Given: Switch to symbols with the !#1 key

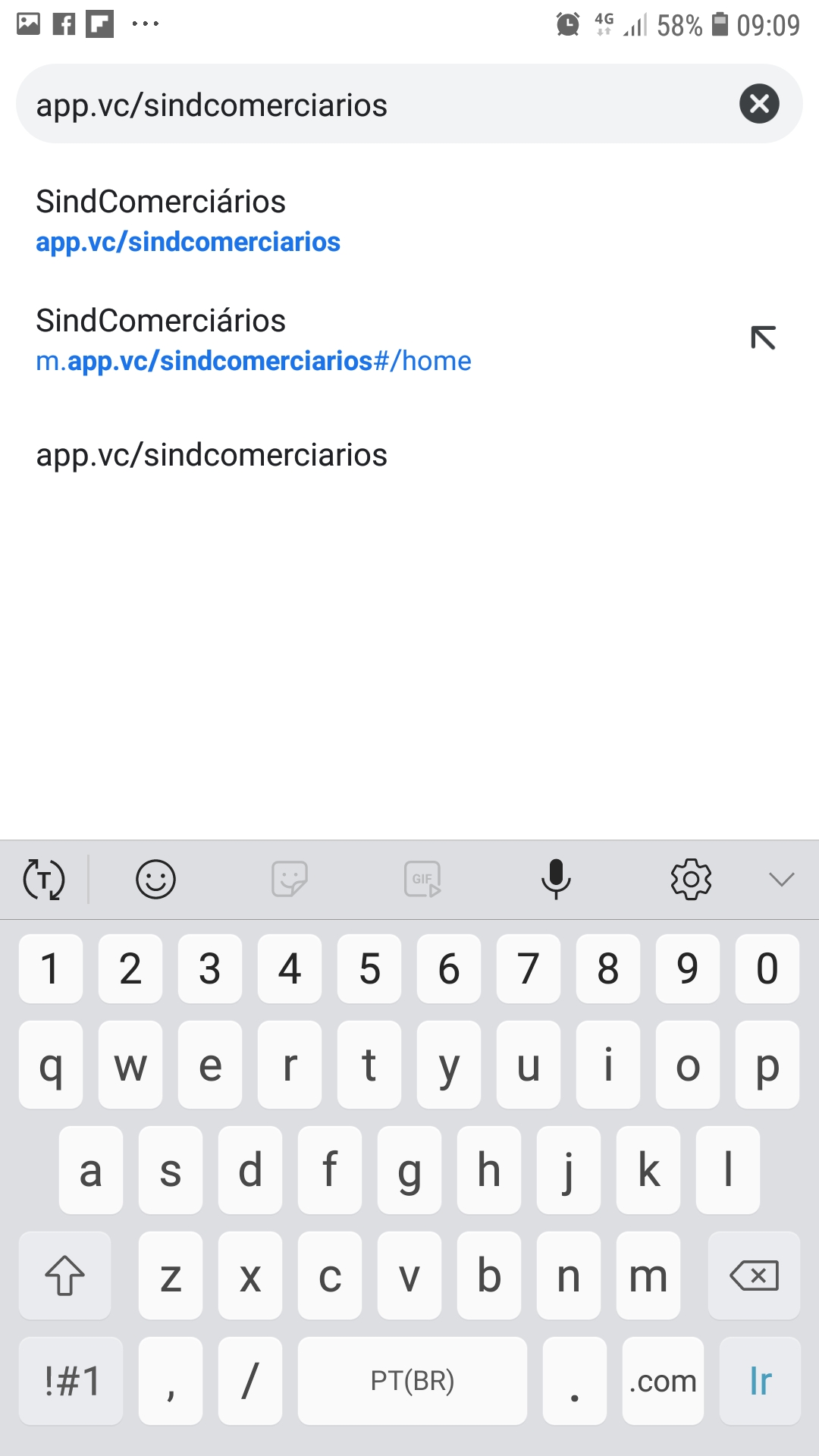Looking at the screenshot, I should [71, 1381].
